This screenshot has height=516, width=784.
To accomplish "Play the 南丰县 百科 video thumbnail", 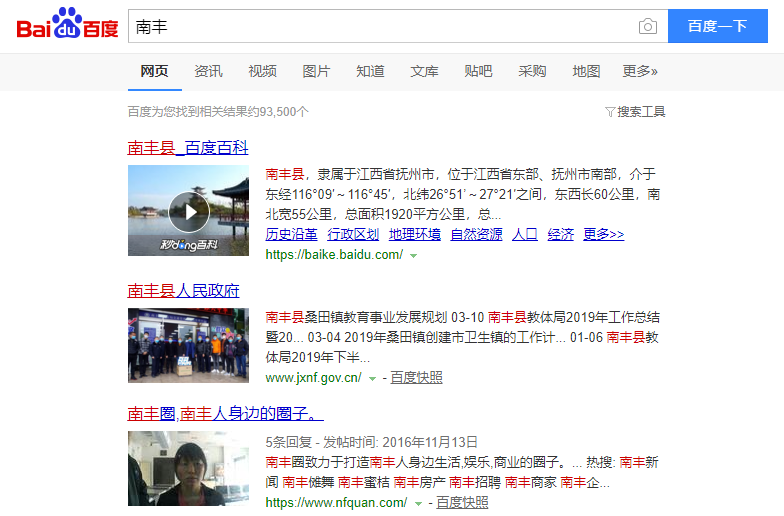I will 188,210.
